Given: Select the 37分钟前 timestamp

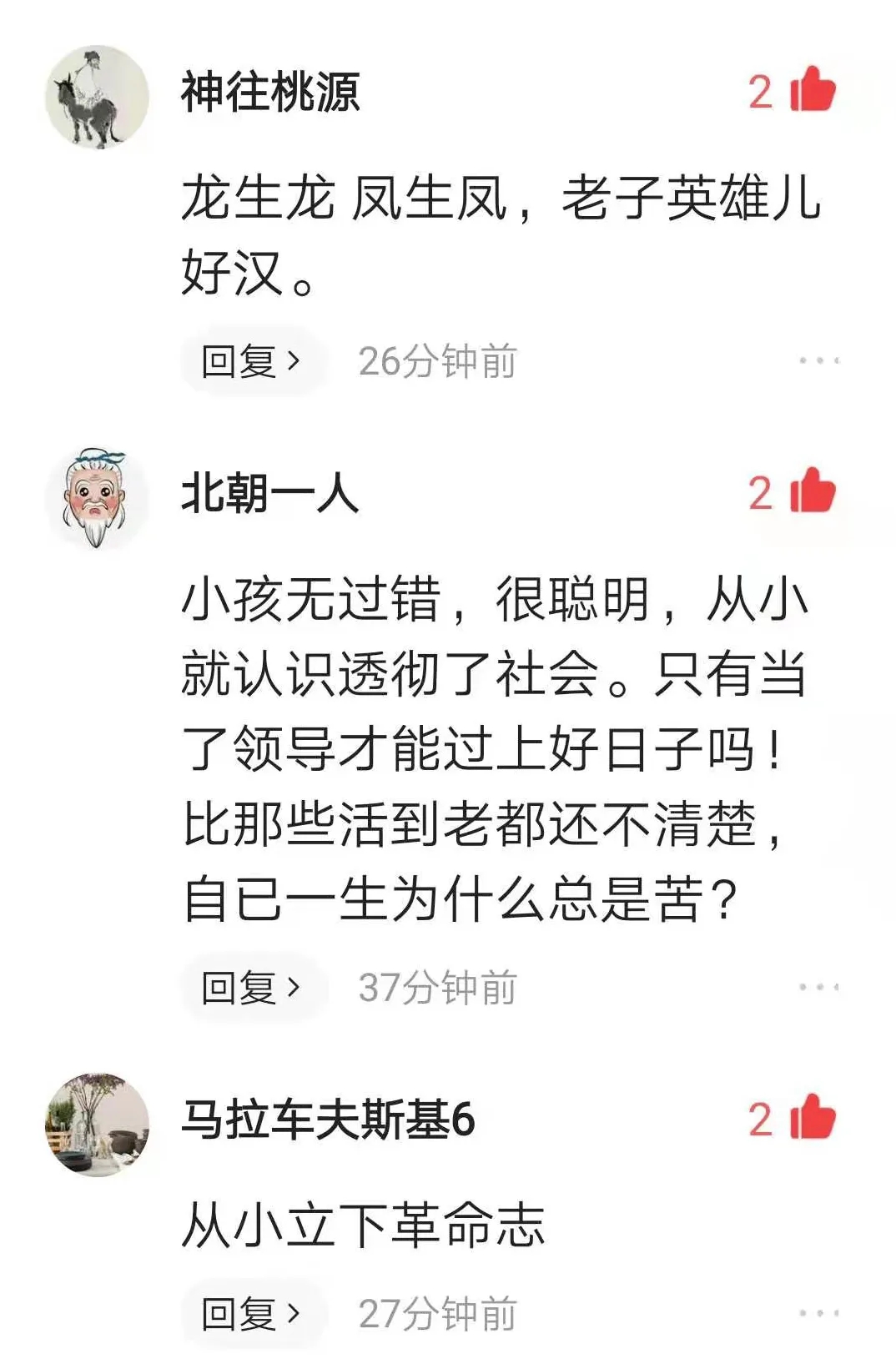Looking at the screenshot, I should [438, 986].
